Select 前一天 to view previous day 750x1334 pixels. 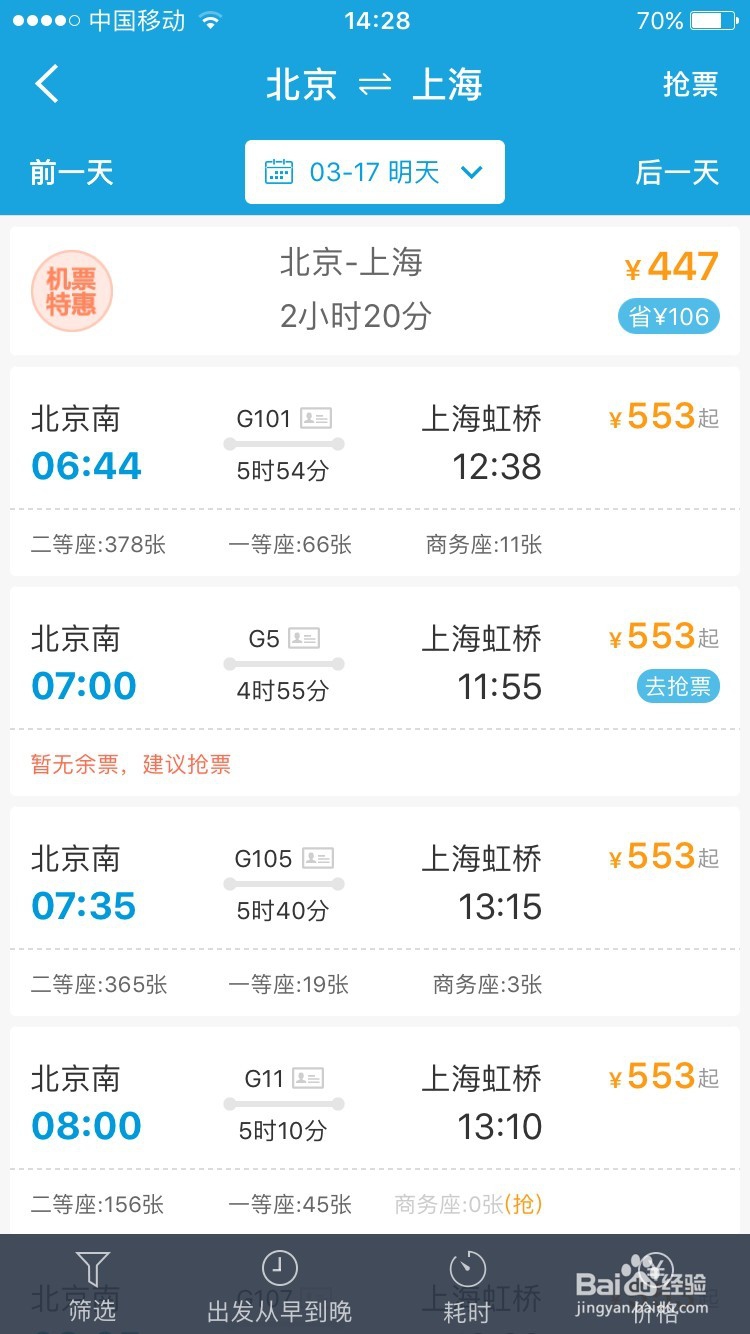[70, 171]
